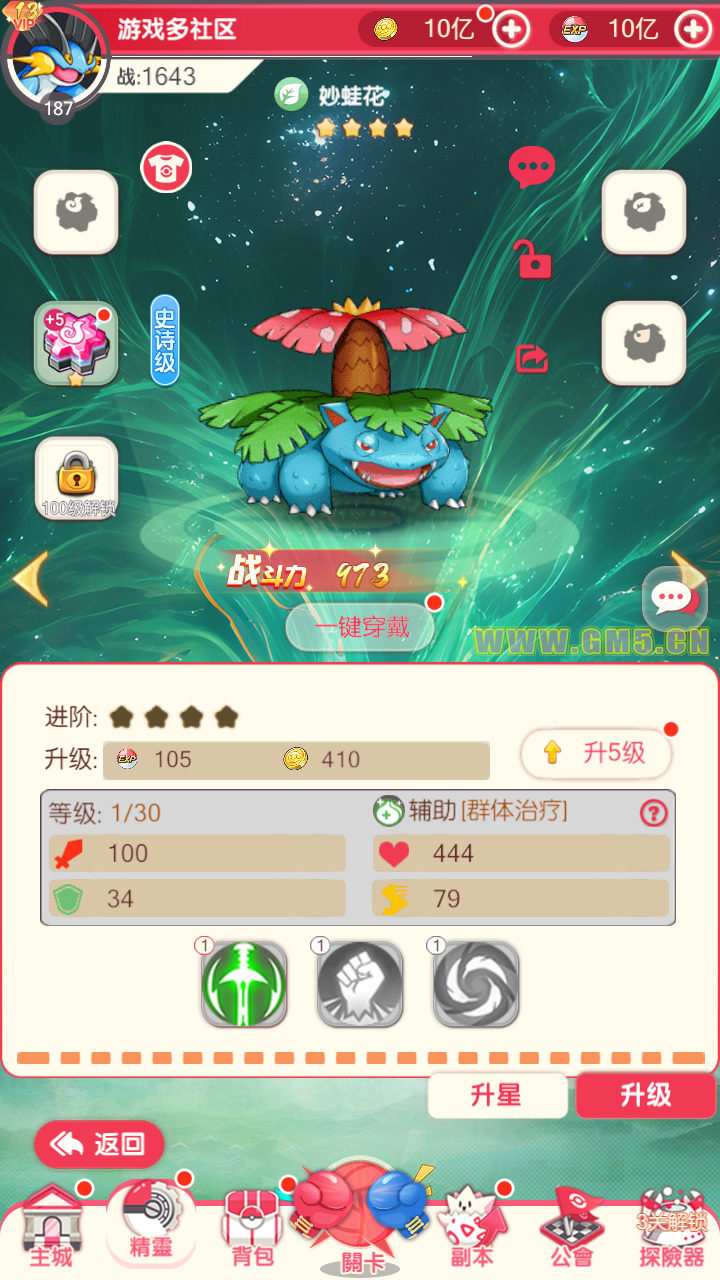Open the 辅助 help question mark
Image resolution: width=720 pixels, height=1280 pixels.
[x=653, y=813]
